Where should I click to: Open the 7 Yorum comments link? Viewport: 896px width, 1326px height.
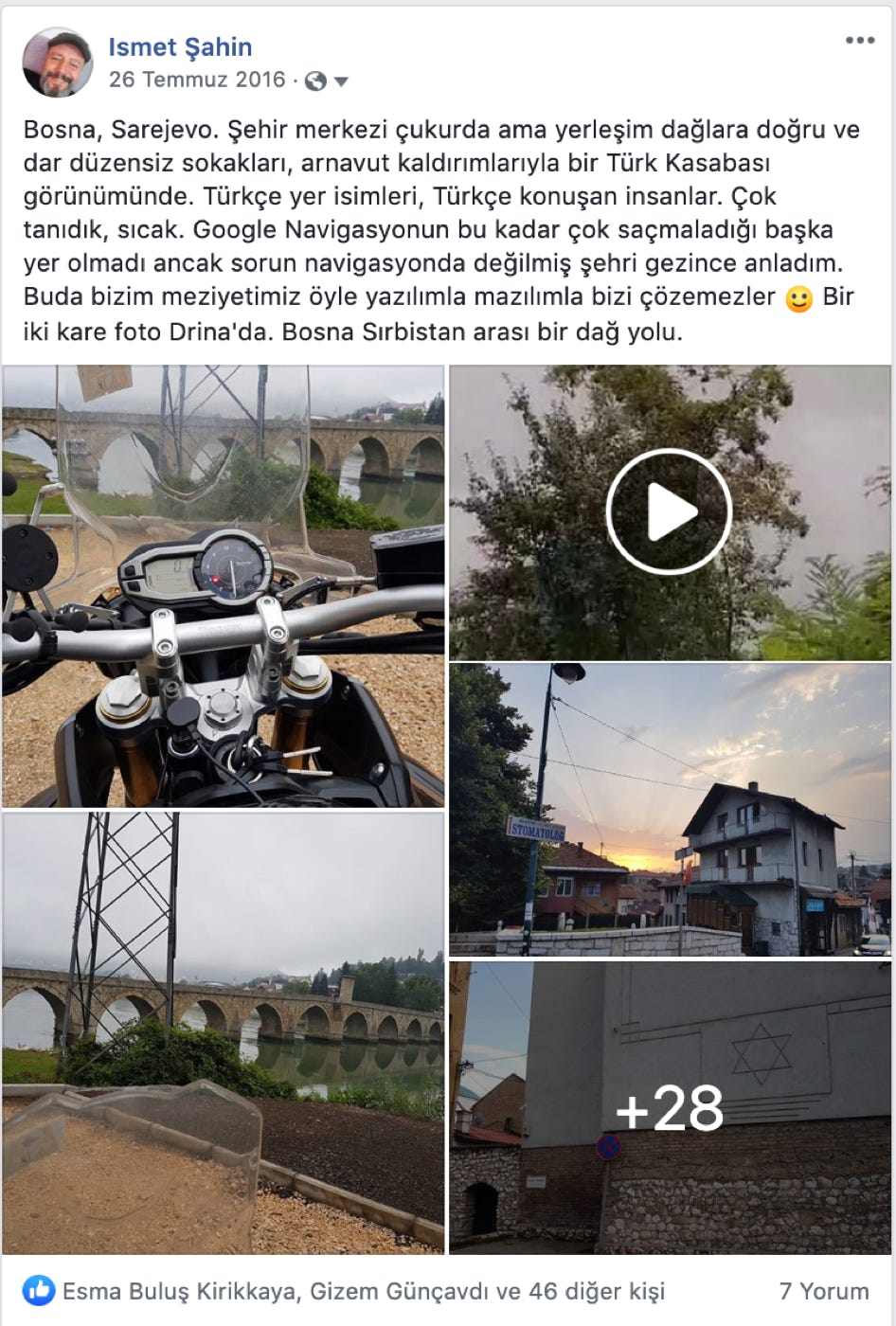(x=823, y=1291)
